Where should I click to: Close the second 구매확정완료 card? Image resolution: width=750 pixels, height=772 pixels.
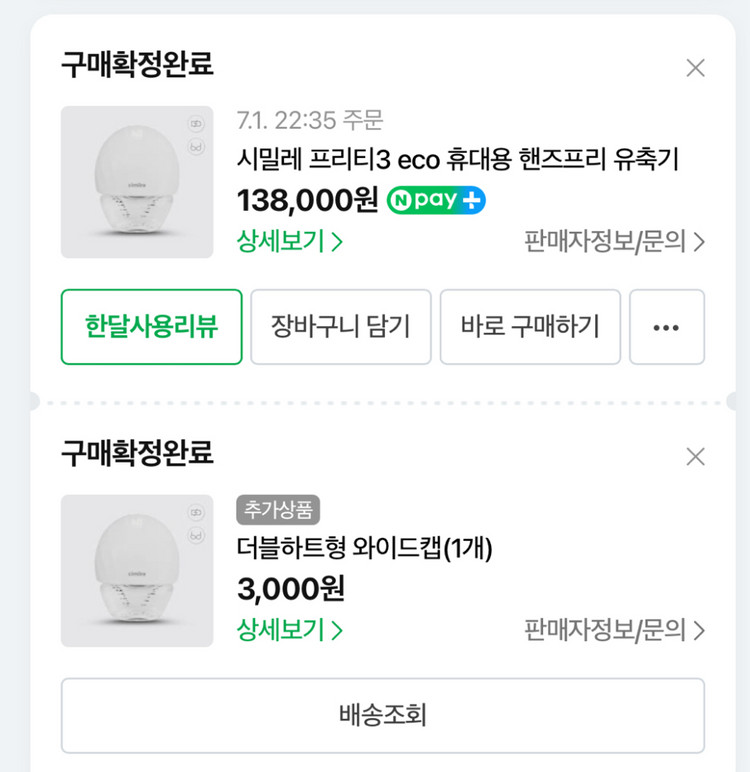[x=695, y=456]
